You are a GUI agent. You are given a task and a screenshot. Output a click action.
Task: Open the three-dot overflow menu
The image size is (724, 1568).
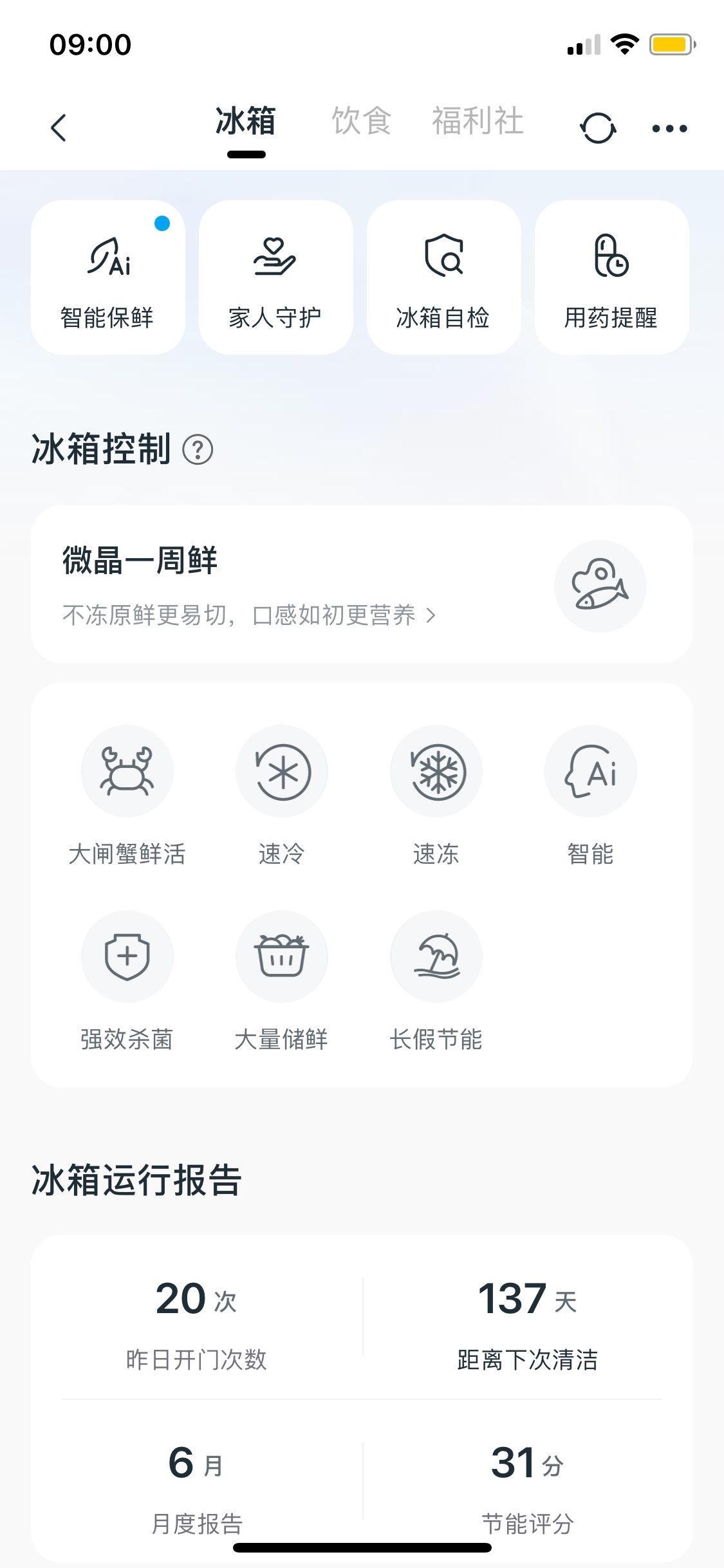click(x=669, y=129)
